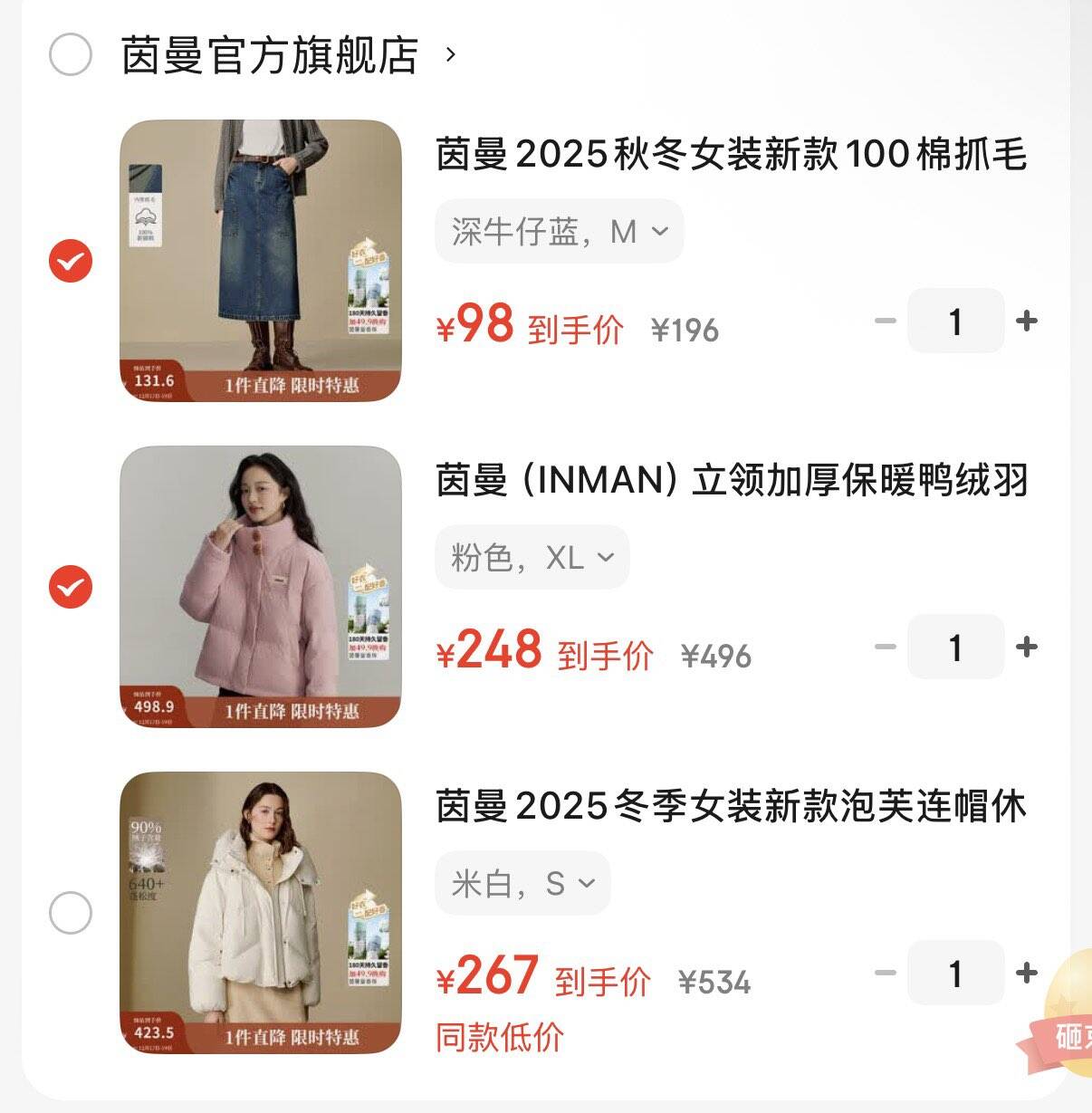Open the pink down jacket product image

tap(261, 587)
